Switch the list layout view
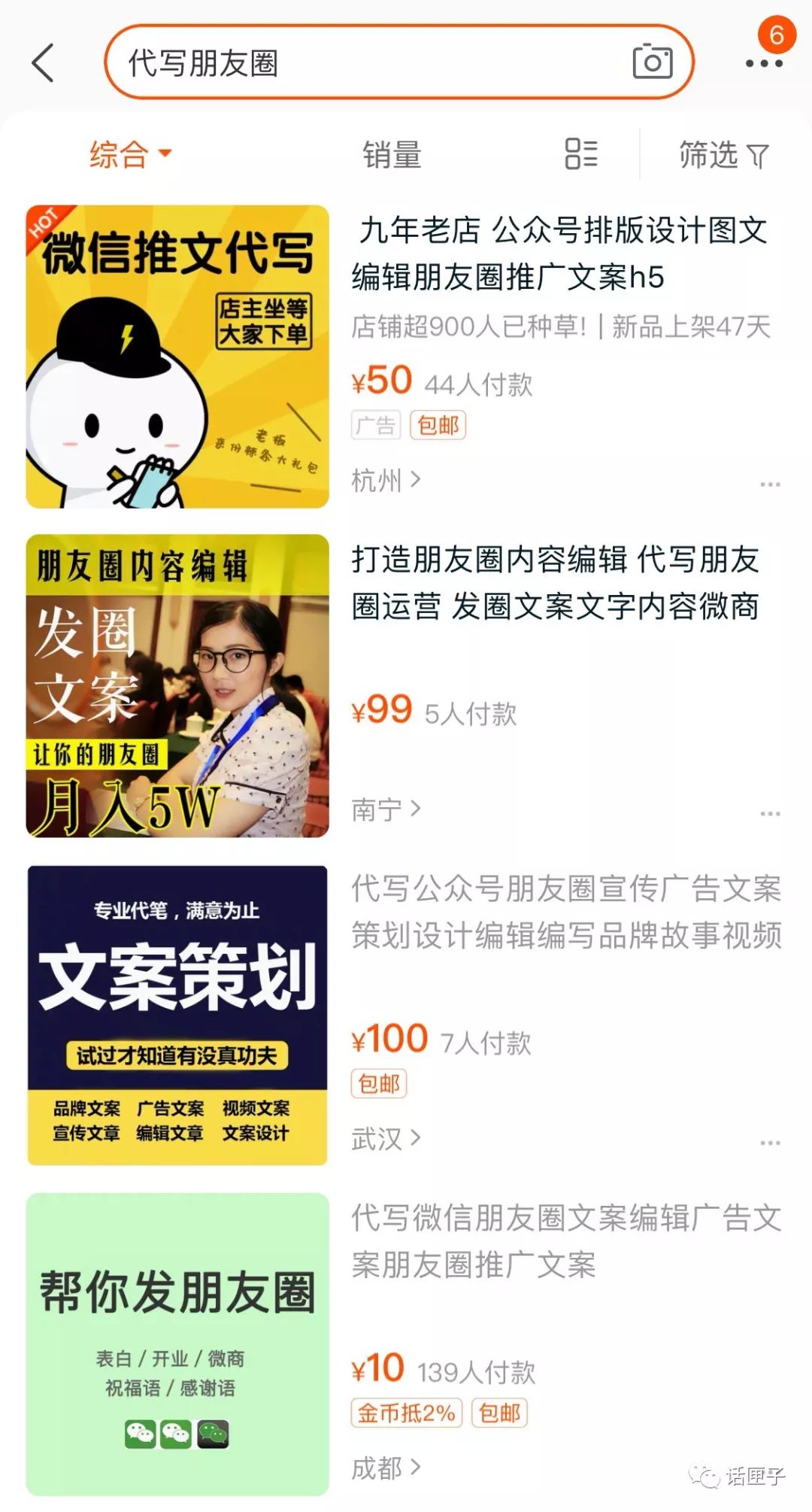 click(x=581, y=154)
